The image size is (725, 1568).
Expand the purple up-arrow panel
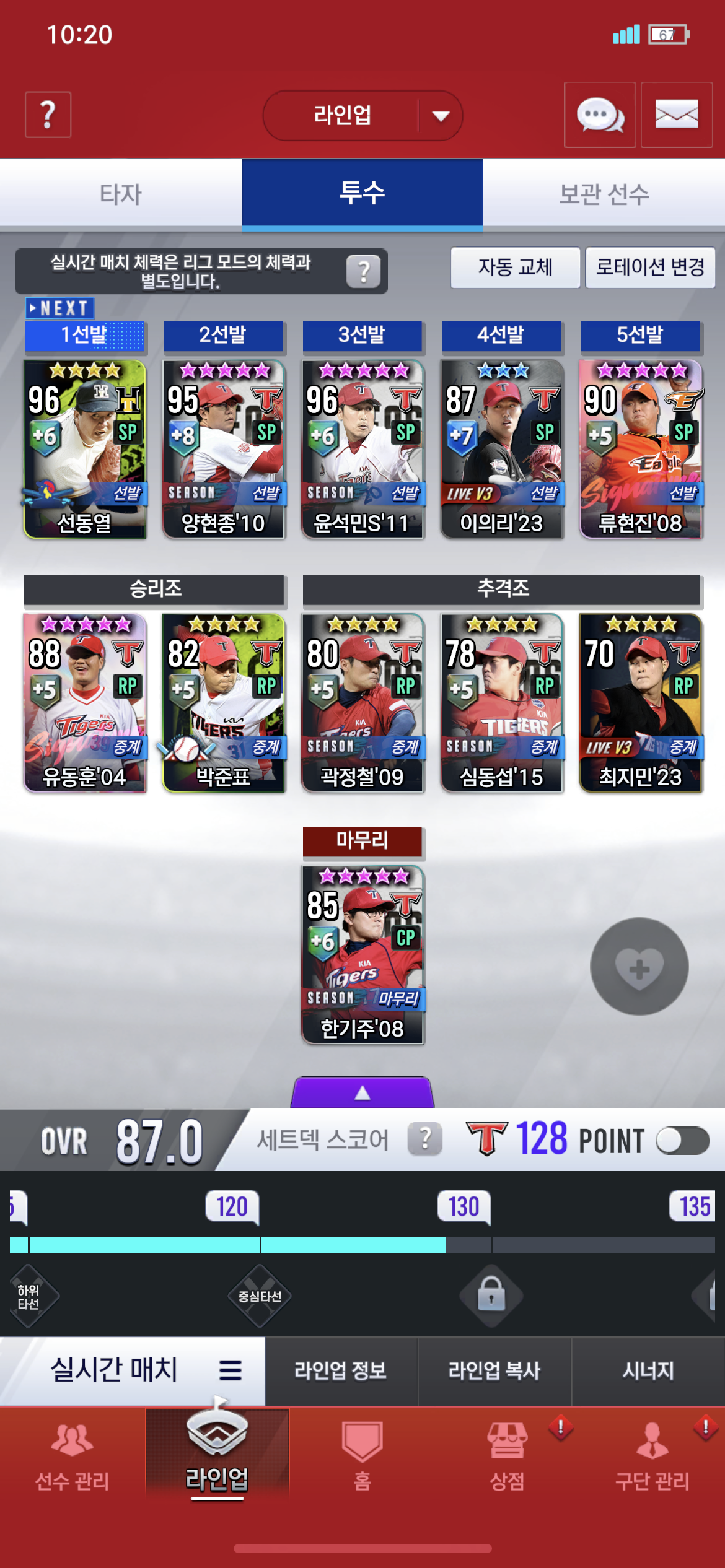click(362, 1092)
